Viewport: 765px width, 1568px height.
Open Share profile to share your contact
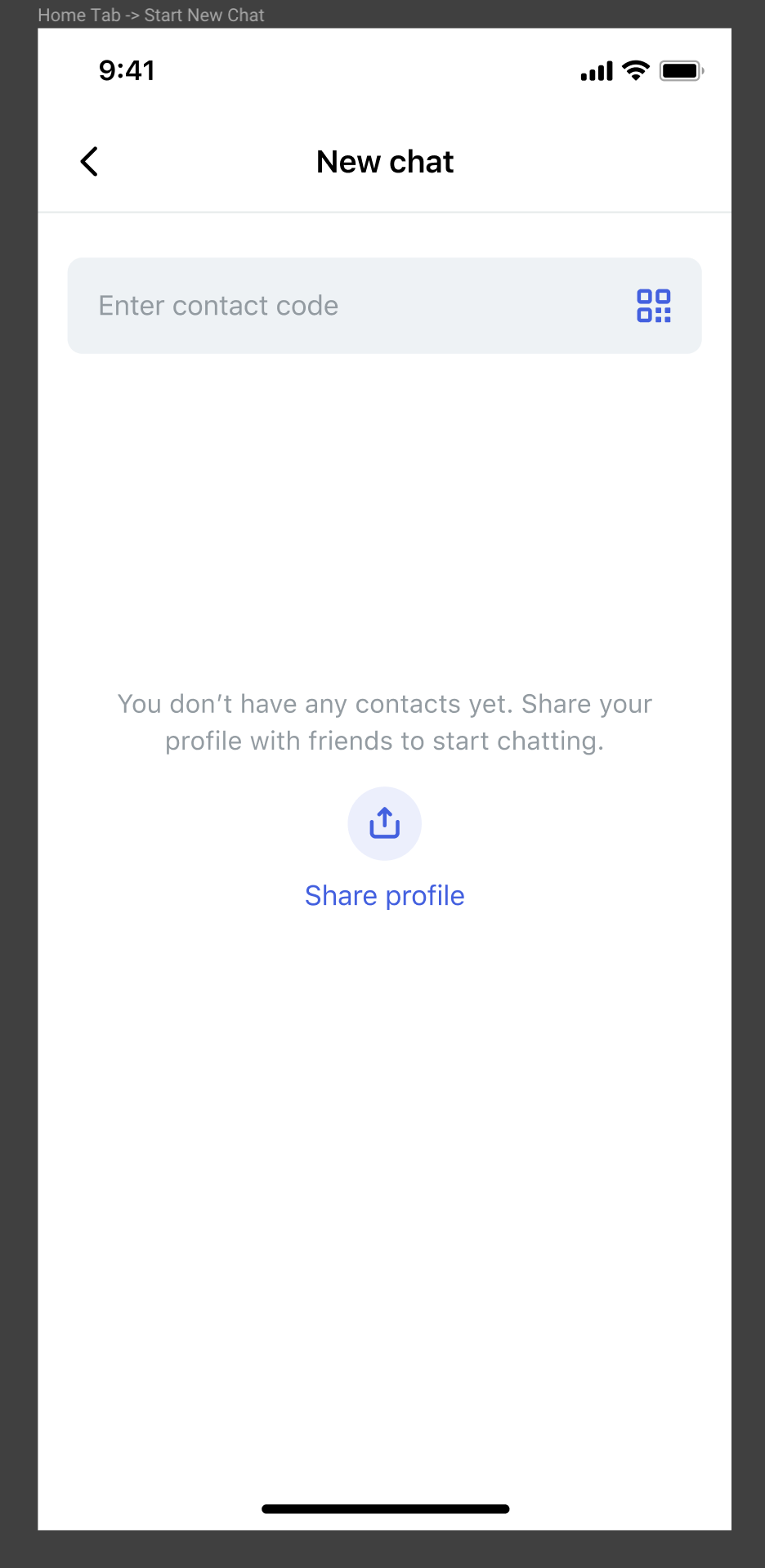[384, 894]
